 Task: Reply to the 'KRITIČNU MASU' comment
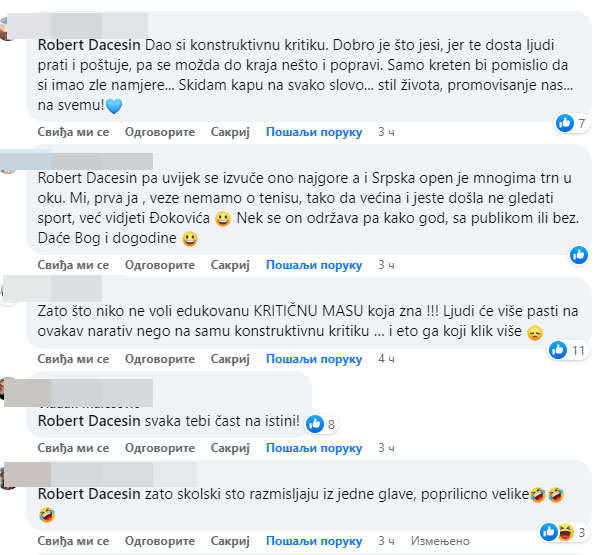(x=150, y=358)
